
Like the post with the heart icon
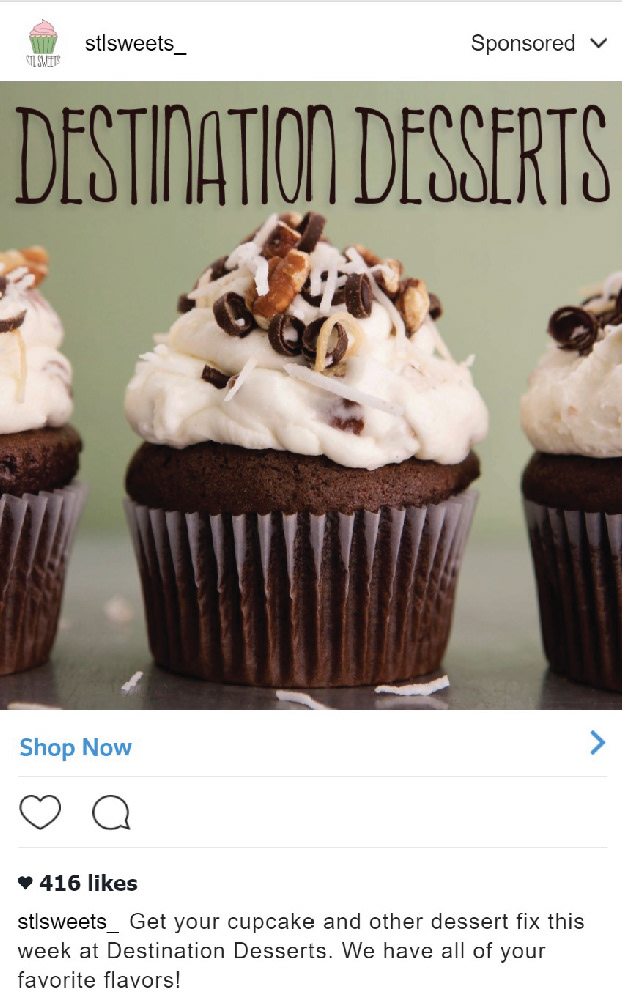pos(40,812)
